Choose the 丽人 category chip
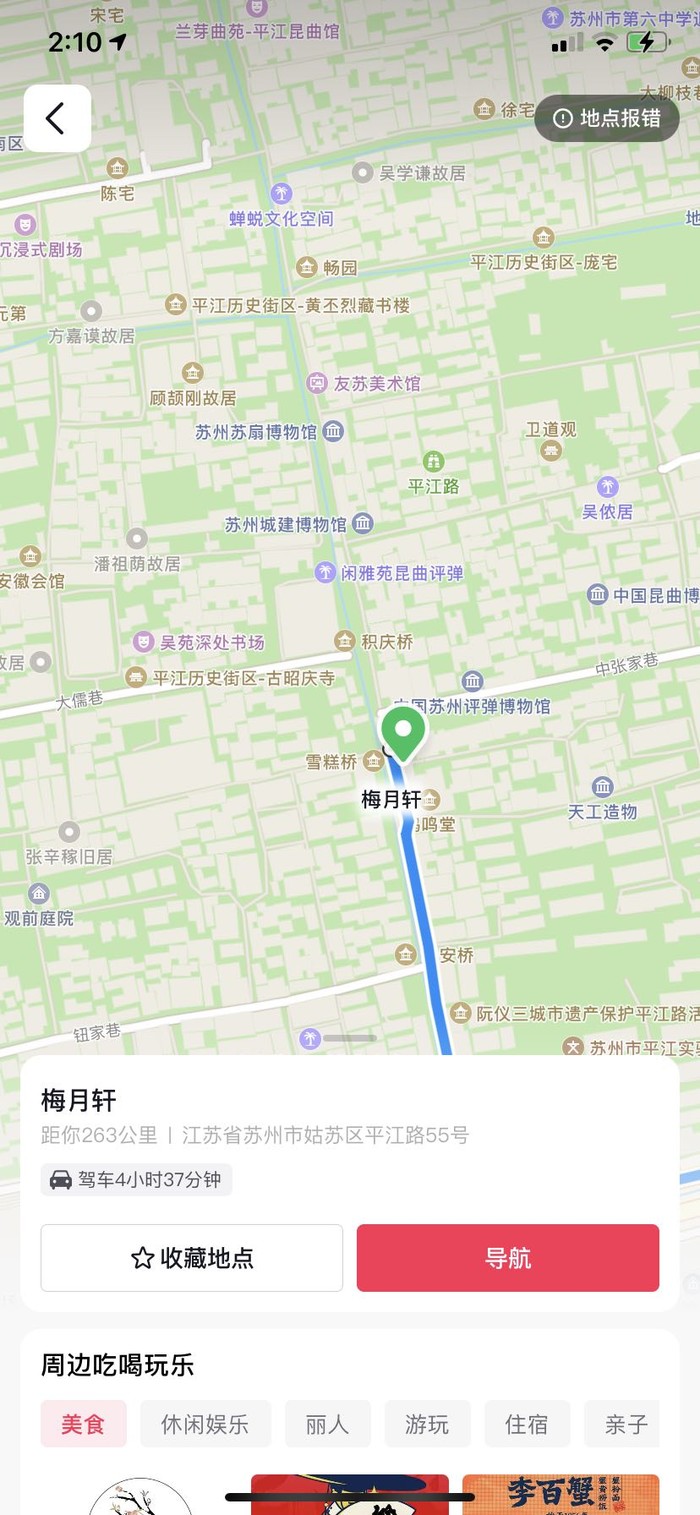This screenshot has width=700, height=1515. click(x=327, y=1424)
